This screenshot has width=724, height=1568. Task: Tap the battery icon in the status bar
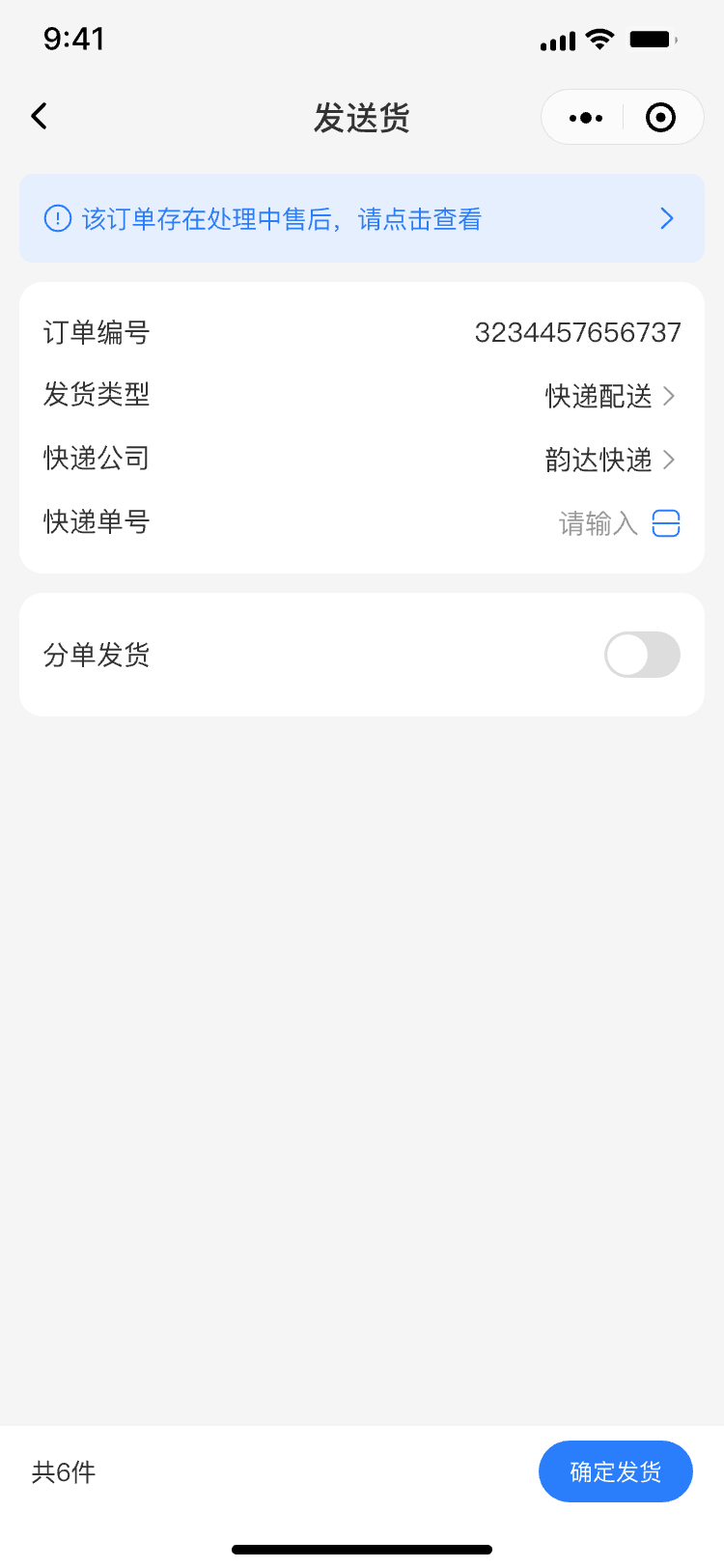click(652, 39)
